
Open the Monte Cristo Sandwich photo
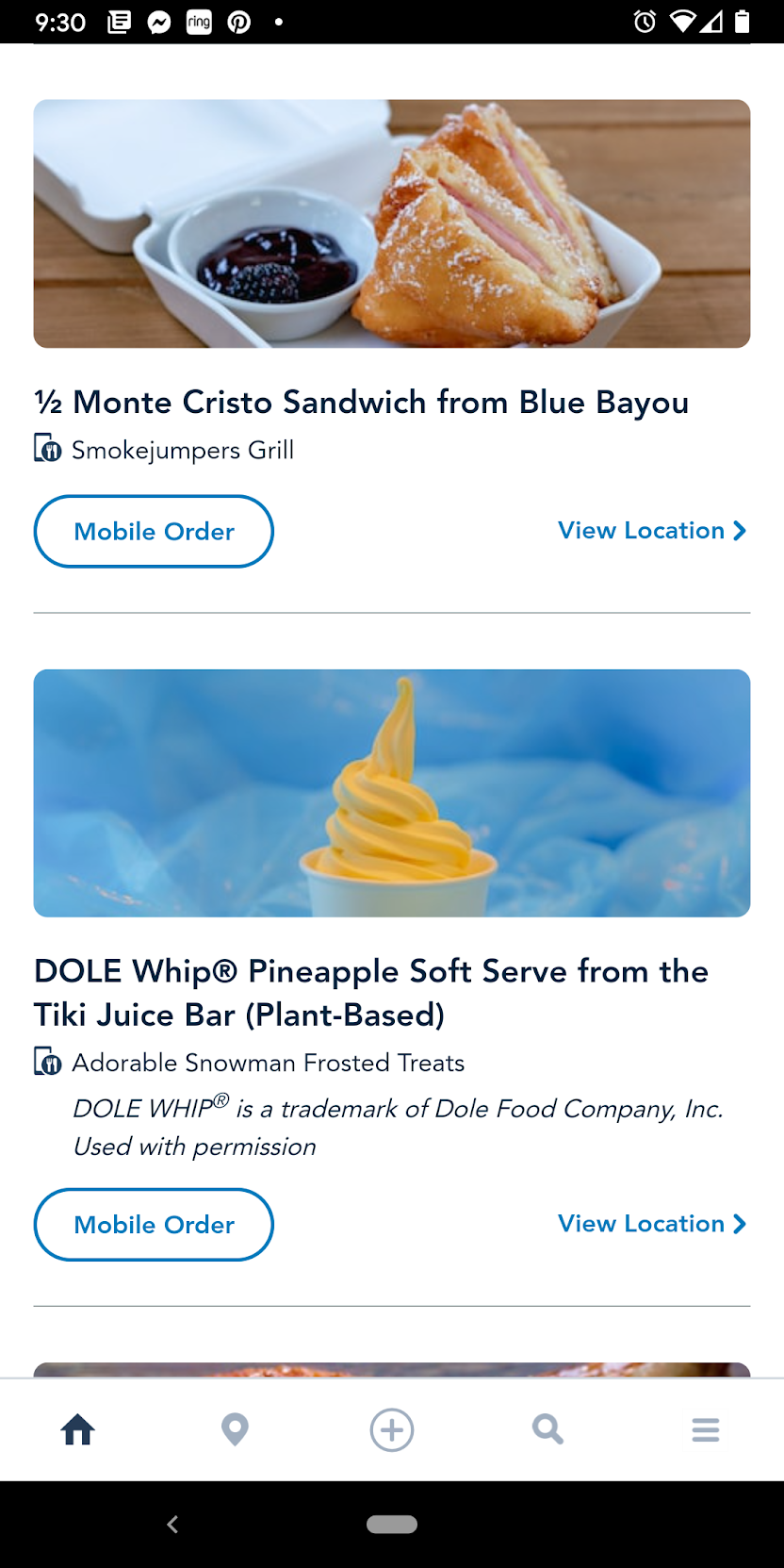point(392,224)
